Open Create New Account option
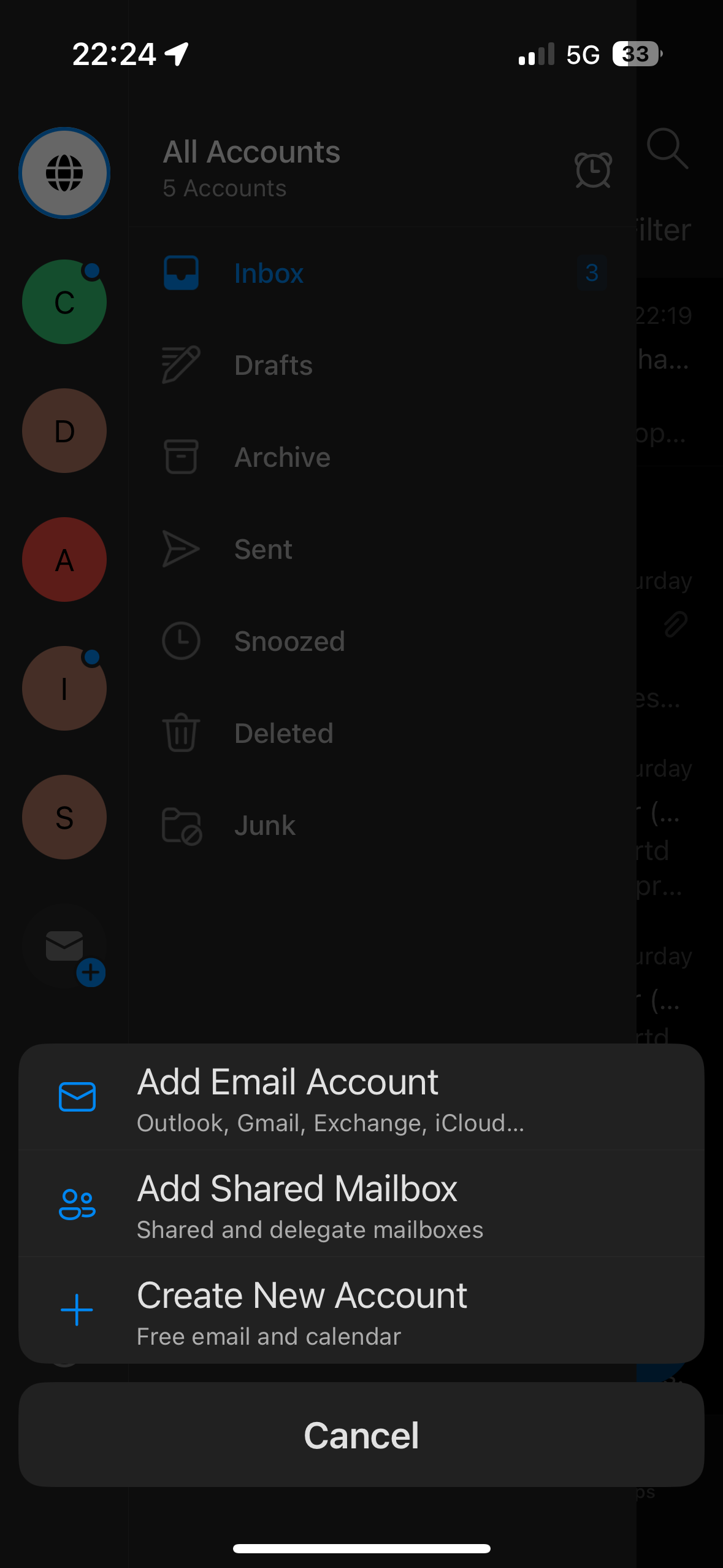Viewport: 723px width, 1568px height. pyautogui.click(x=361, y=1310)
